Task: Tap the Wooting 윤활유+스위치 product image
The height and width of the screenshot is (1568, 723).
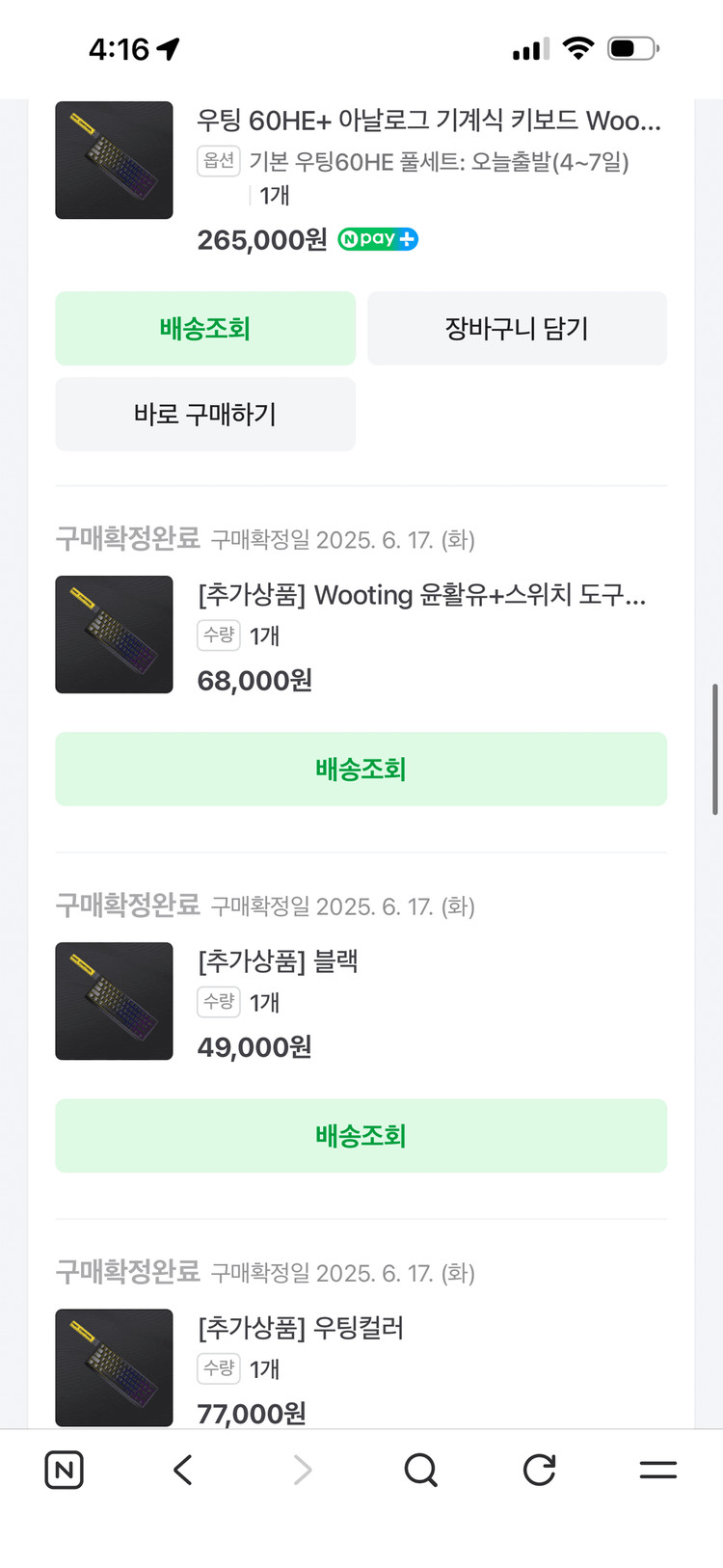Action: (x=114, y=635)
